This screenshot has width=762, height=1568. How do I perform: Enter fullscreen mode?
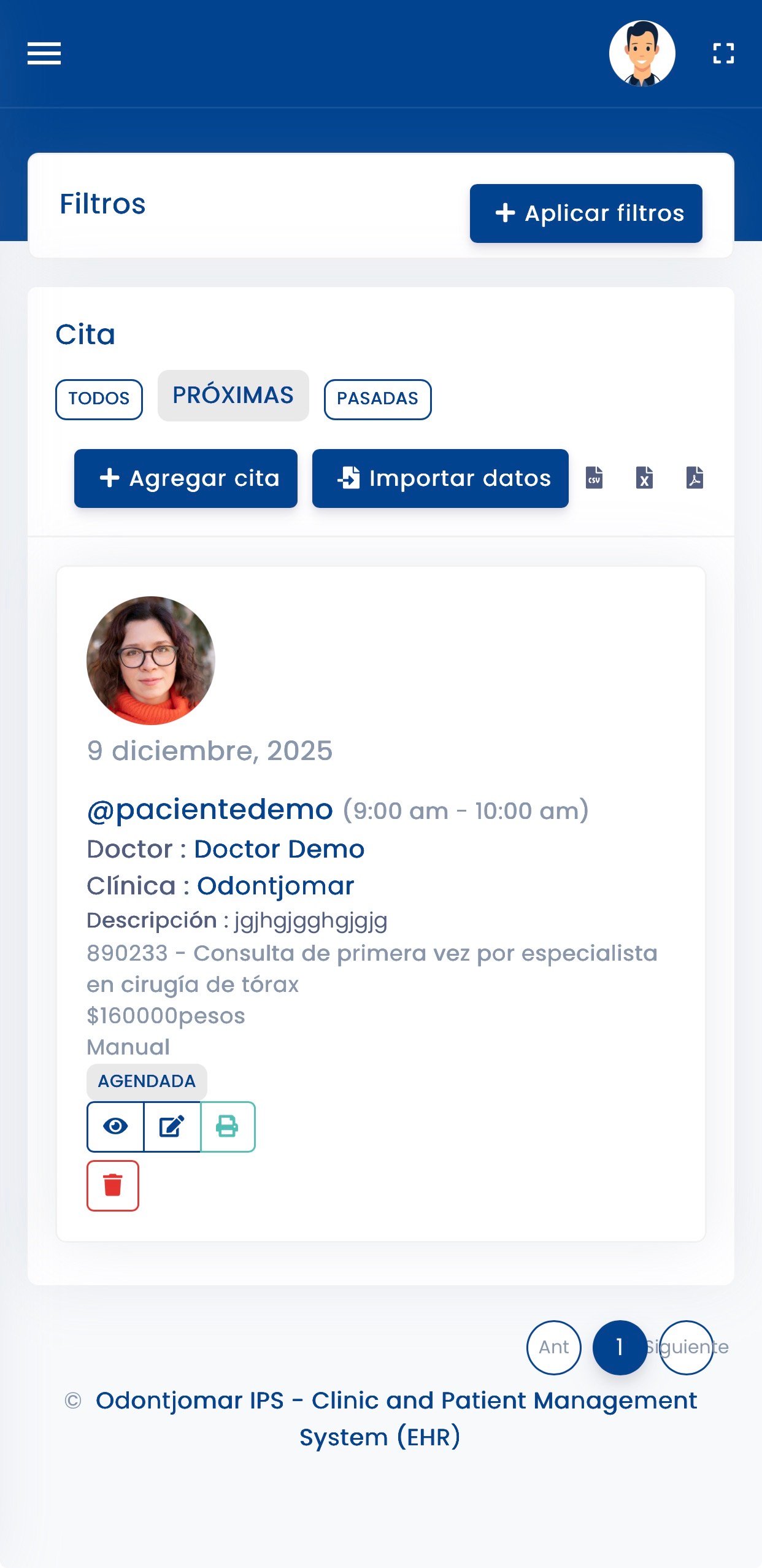[x=724, y=53]
